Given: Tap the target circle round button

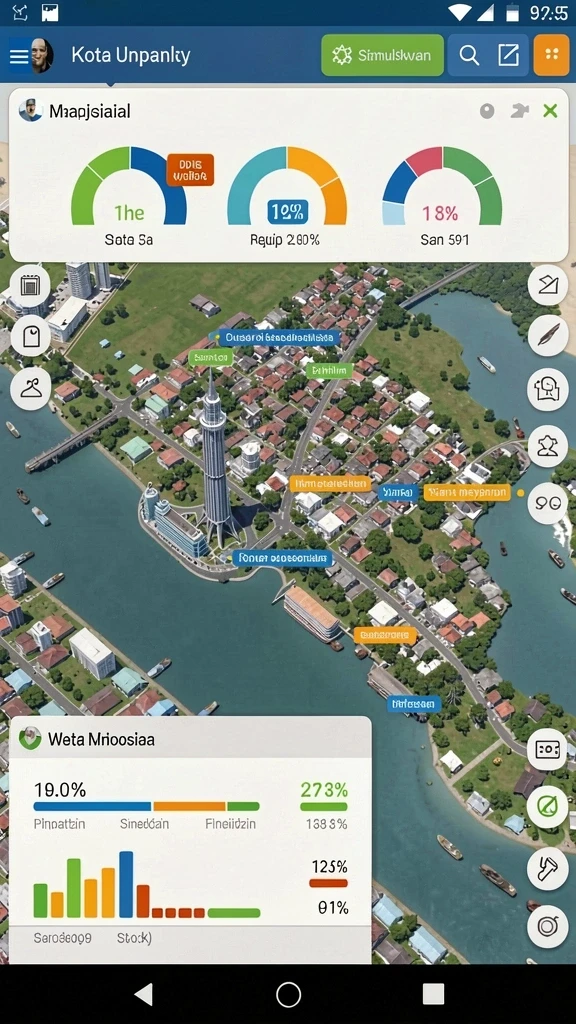Looking at the screenshot, I should 548,926.
